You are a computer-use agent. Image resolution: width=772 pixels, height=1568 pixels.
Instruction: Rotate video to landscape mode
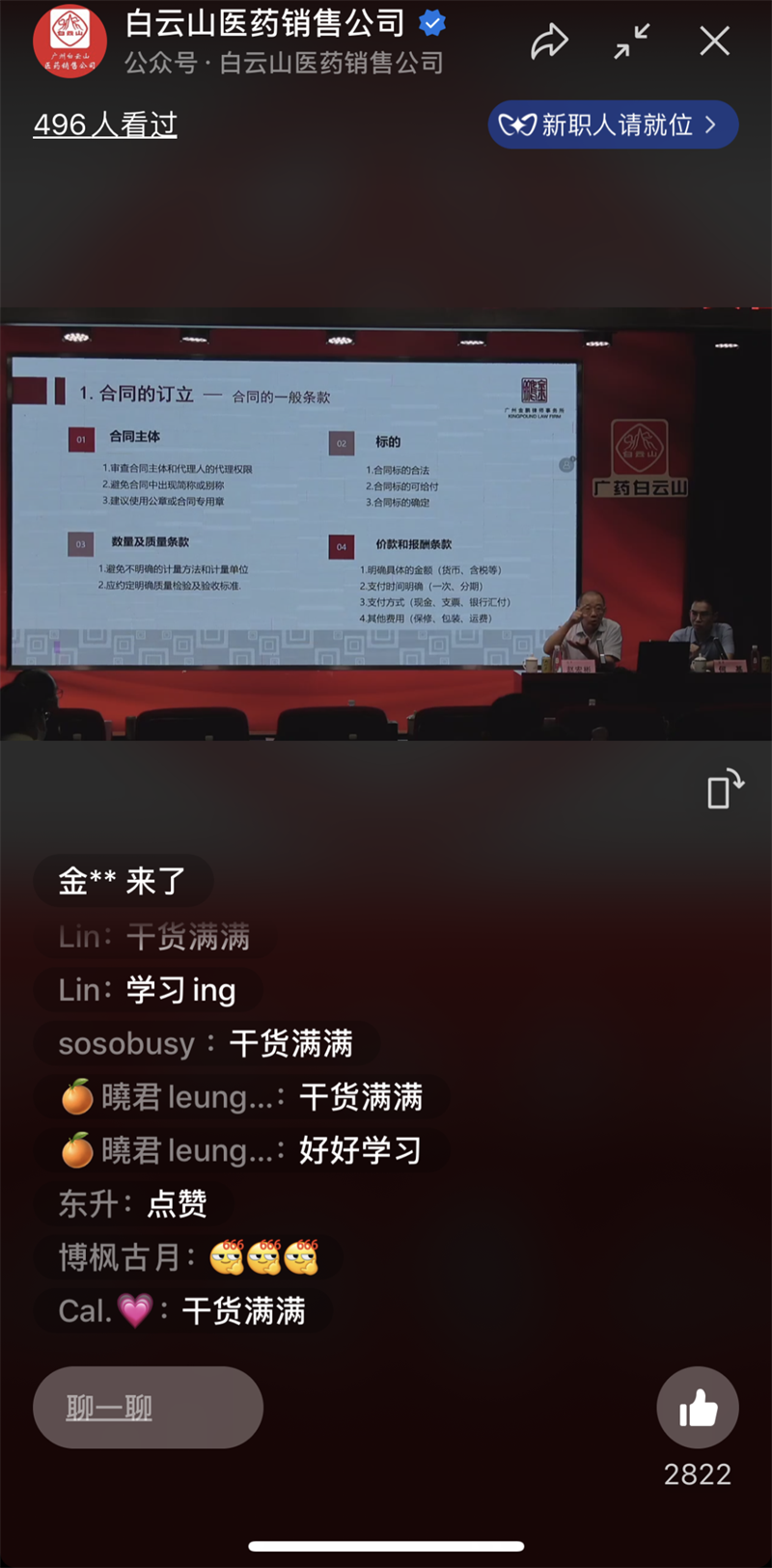coord(725,788)
